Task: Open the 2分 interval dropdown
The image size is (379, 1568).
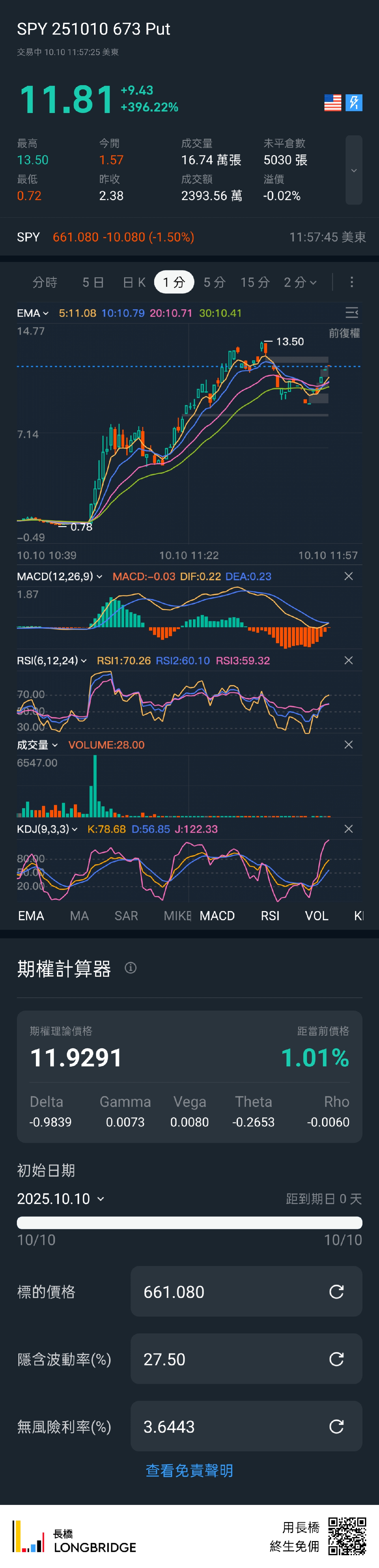Action: [x=300, y=282]
